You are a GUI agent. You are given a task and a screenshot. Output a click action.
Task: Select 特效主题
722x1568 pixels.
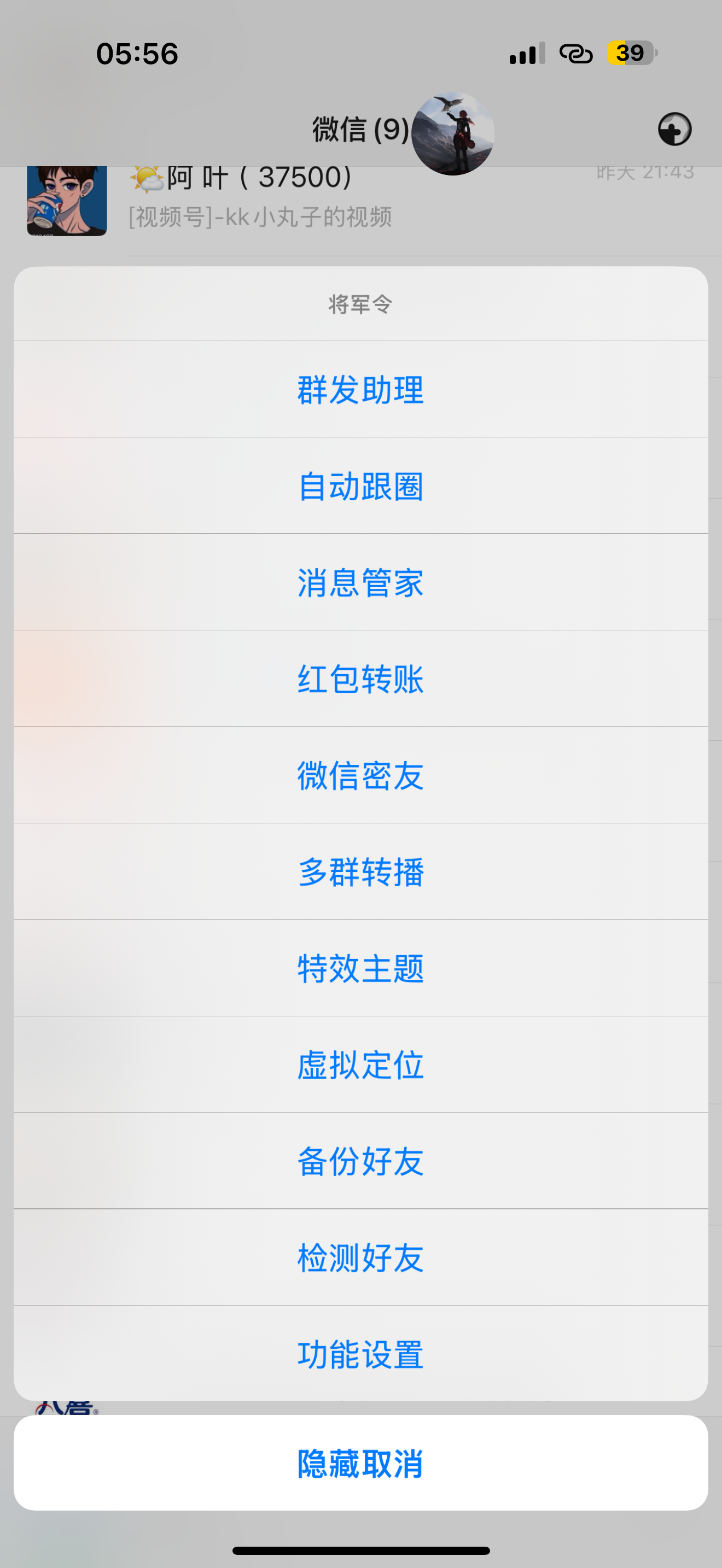tap(361, 968)
